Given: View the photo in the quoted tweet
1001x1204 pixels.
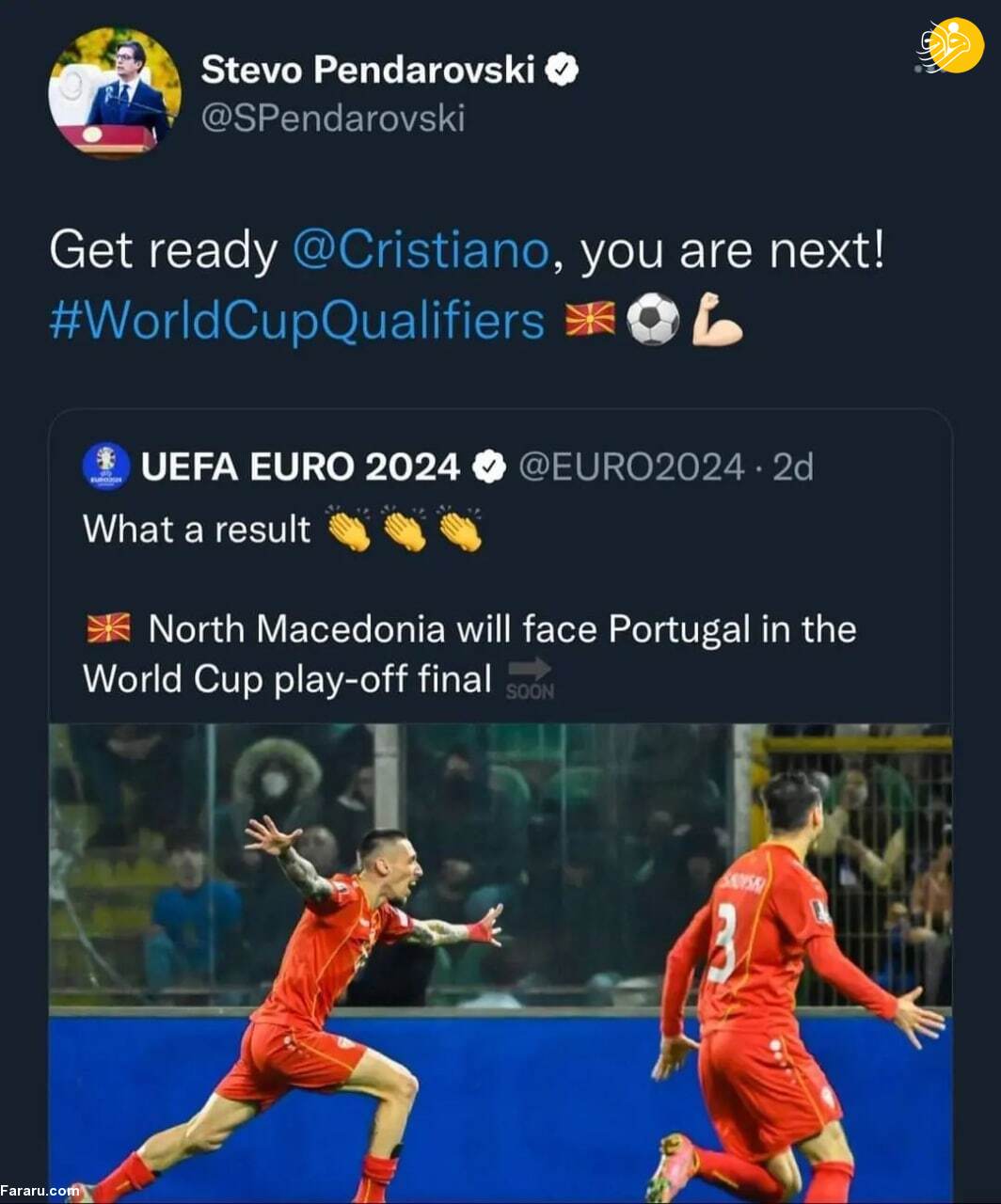Looking at the screenshot, I should 500,959.
